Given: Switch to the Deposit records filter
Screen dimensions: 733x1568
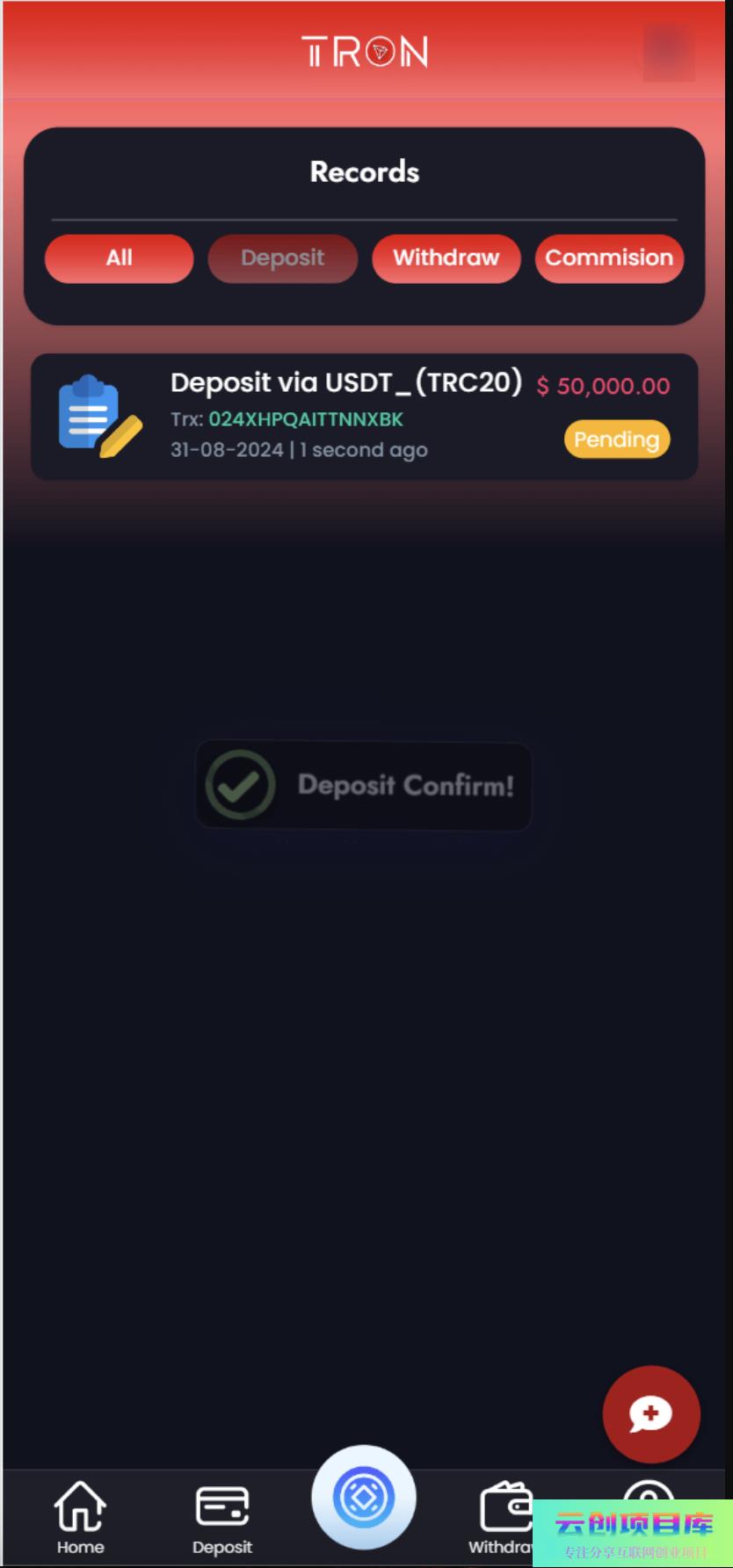Looking at the screenshot, I should tap(282, 258).
